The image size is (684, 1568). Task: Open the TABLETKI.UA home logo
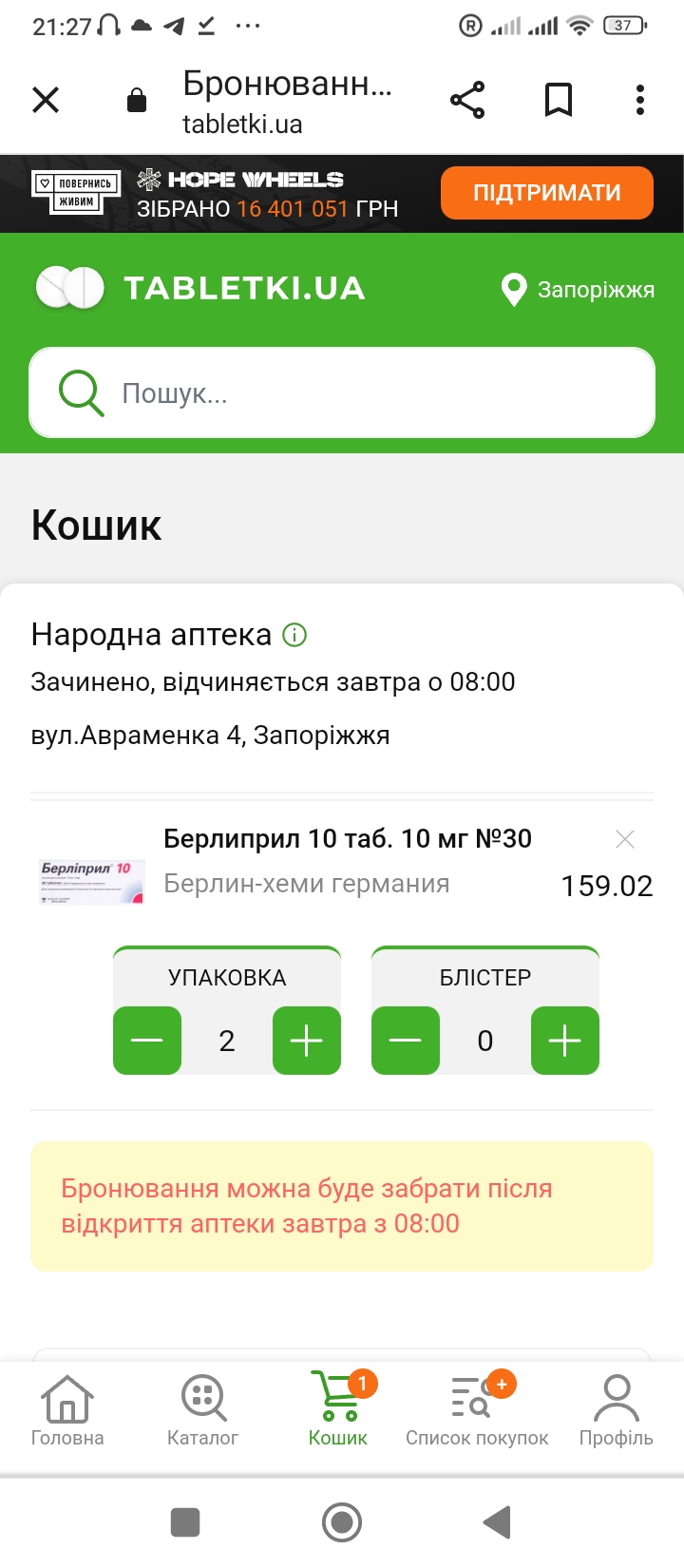click(200, 288)
